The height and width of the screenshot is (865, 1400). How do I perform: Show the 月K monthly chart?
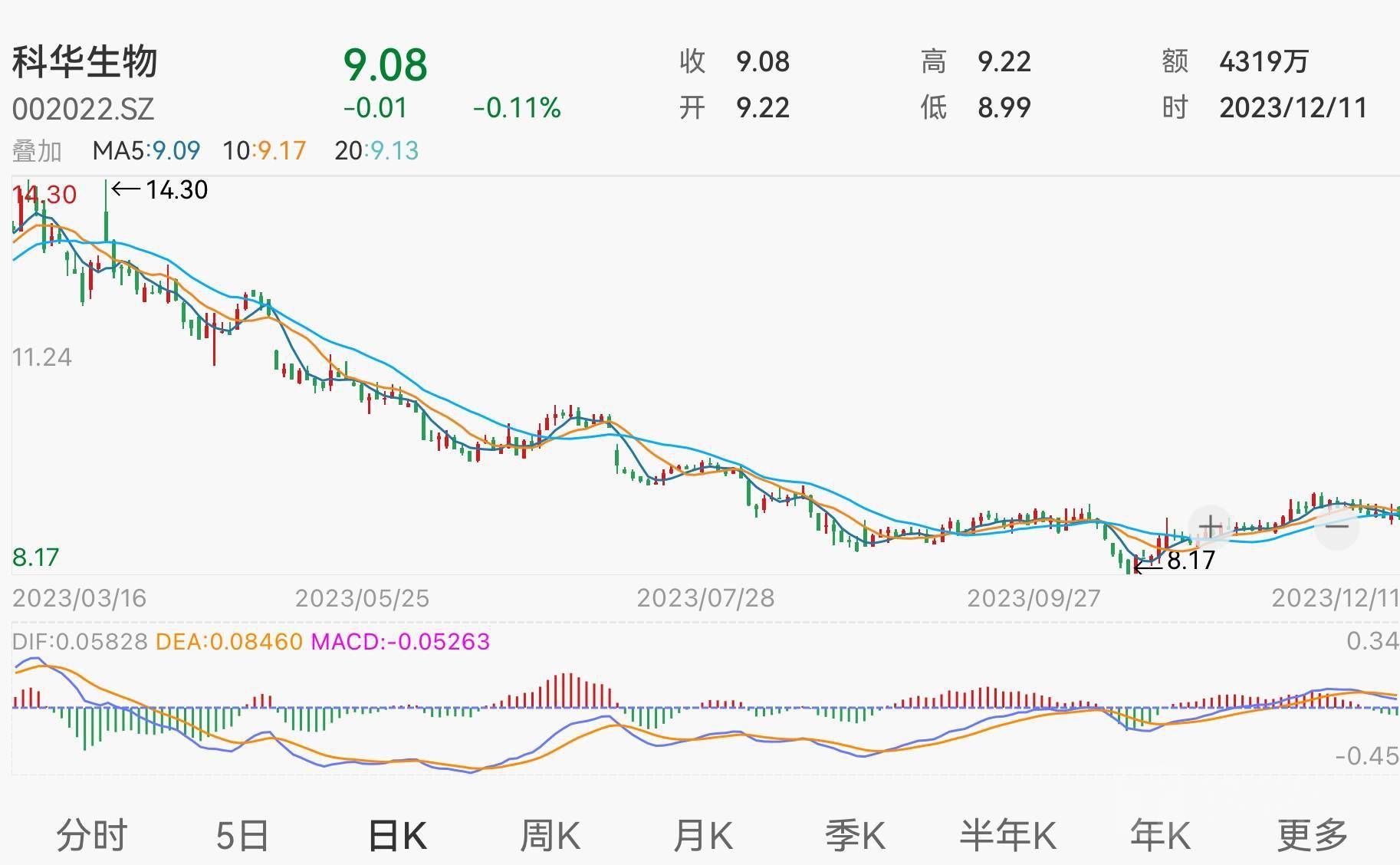(x=702, y=835)
